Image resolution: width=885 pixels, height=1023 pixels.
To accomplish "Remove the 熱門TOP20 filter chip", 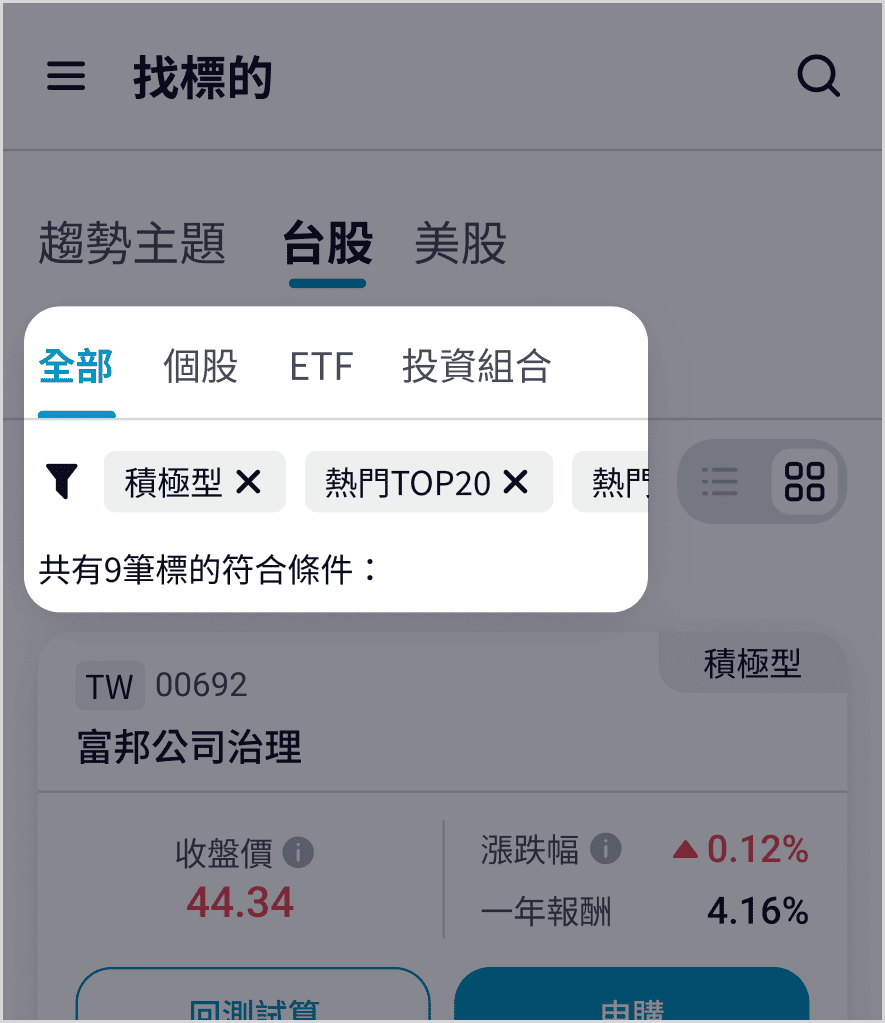I will [515, 483].
